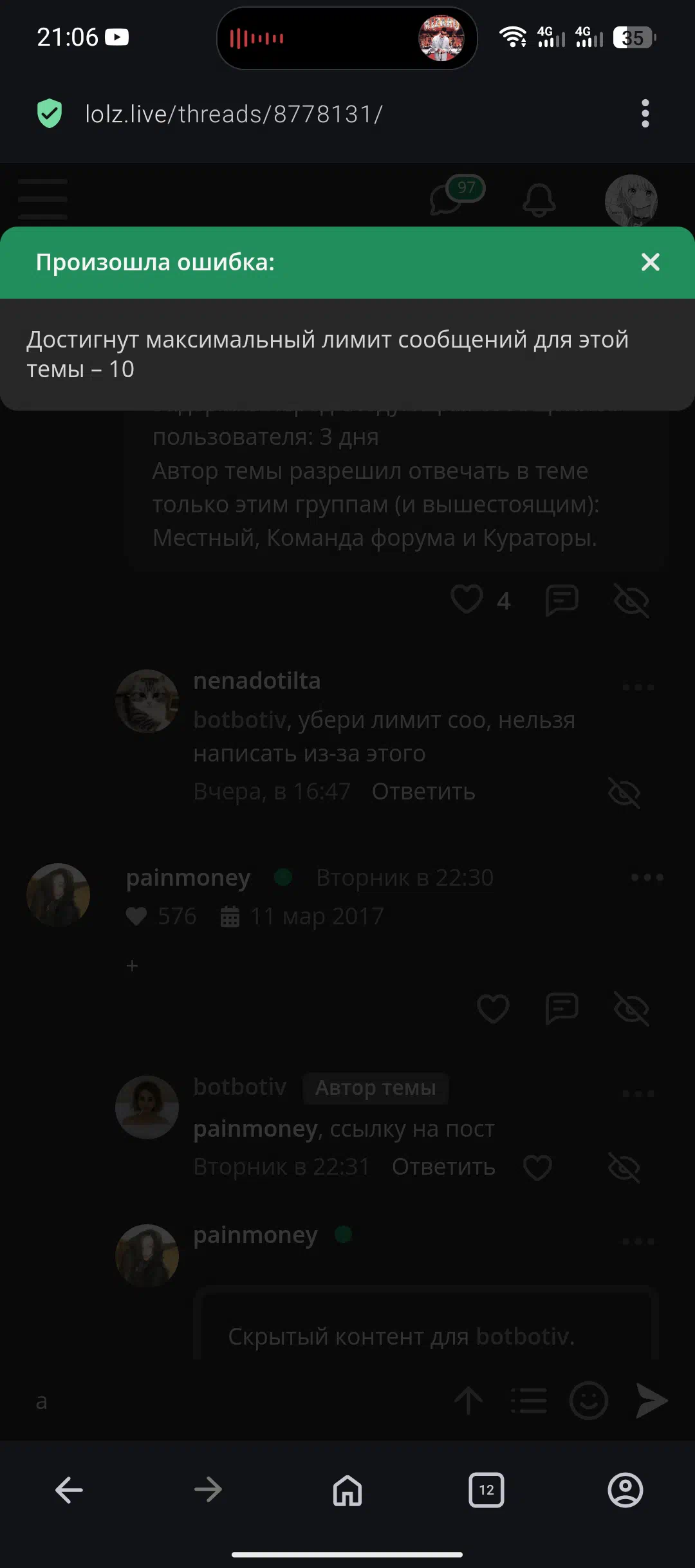Like painmoney's "+" post
This screenshot has height=1568, width=695.
pyautogui.click(x=493, y=1008)
